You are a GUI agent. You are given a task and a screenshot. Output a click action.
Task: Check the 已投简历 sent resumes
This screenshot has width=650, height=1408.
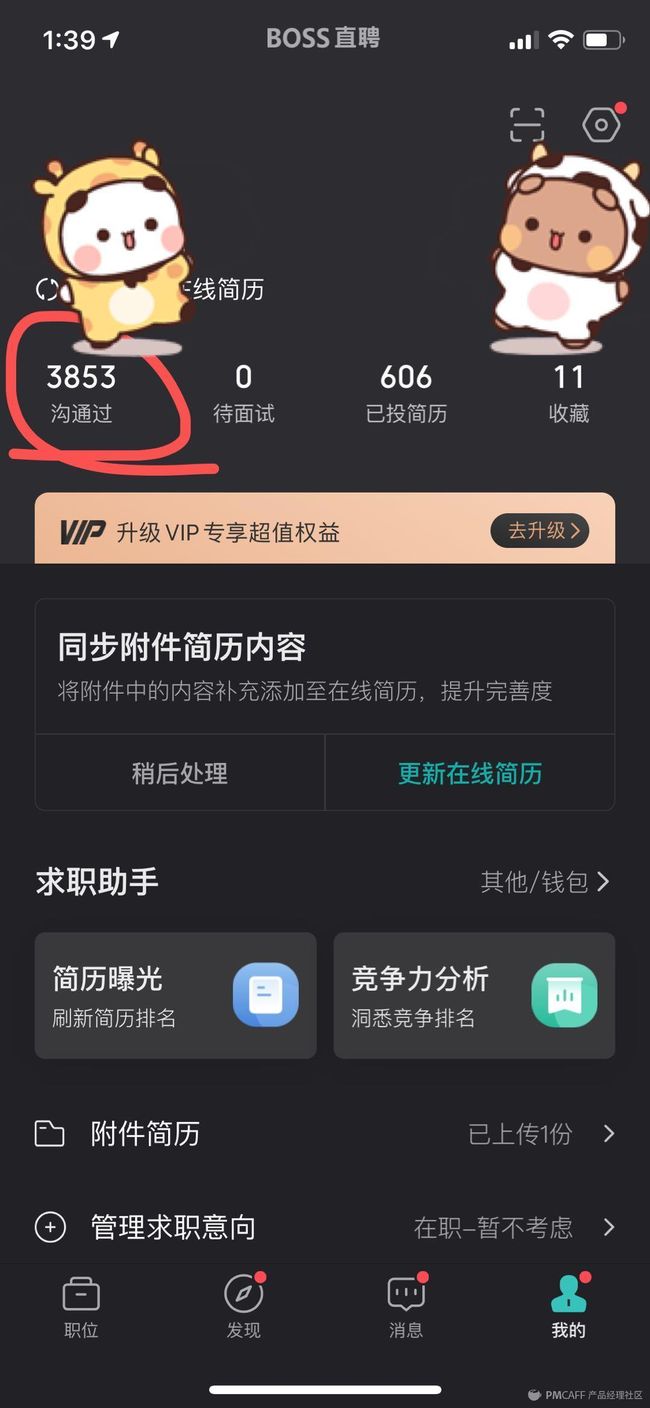(406, 392)
